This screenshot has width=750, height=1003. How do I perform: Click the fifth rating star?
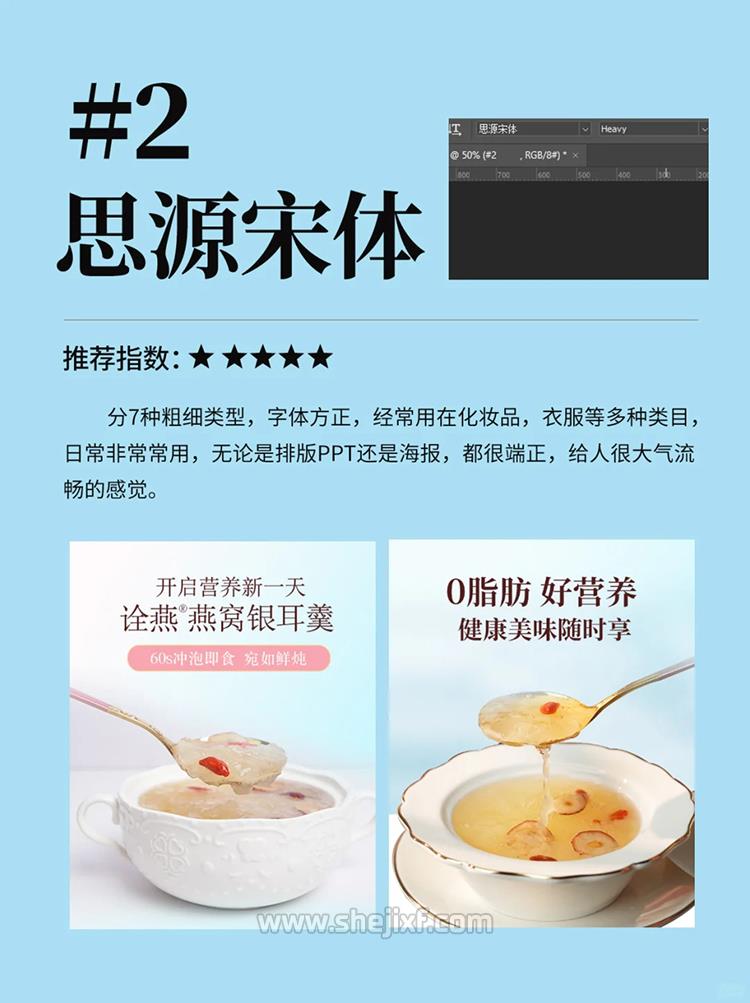[320, 352]
